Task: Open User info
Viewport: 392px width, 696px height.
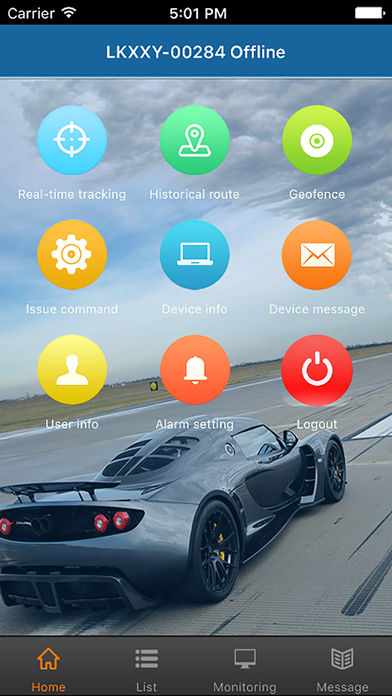Action: pos(72,369)
